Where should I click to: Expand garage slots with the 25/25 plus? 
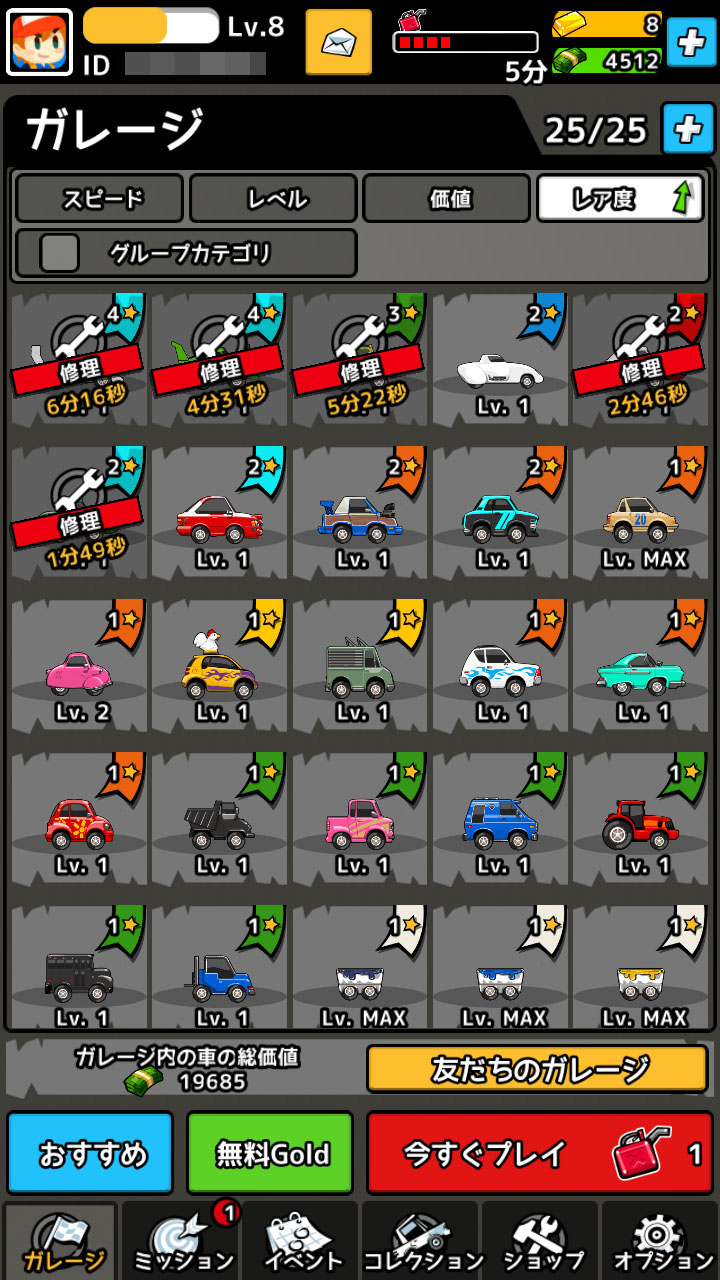688,129
